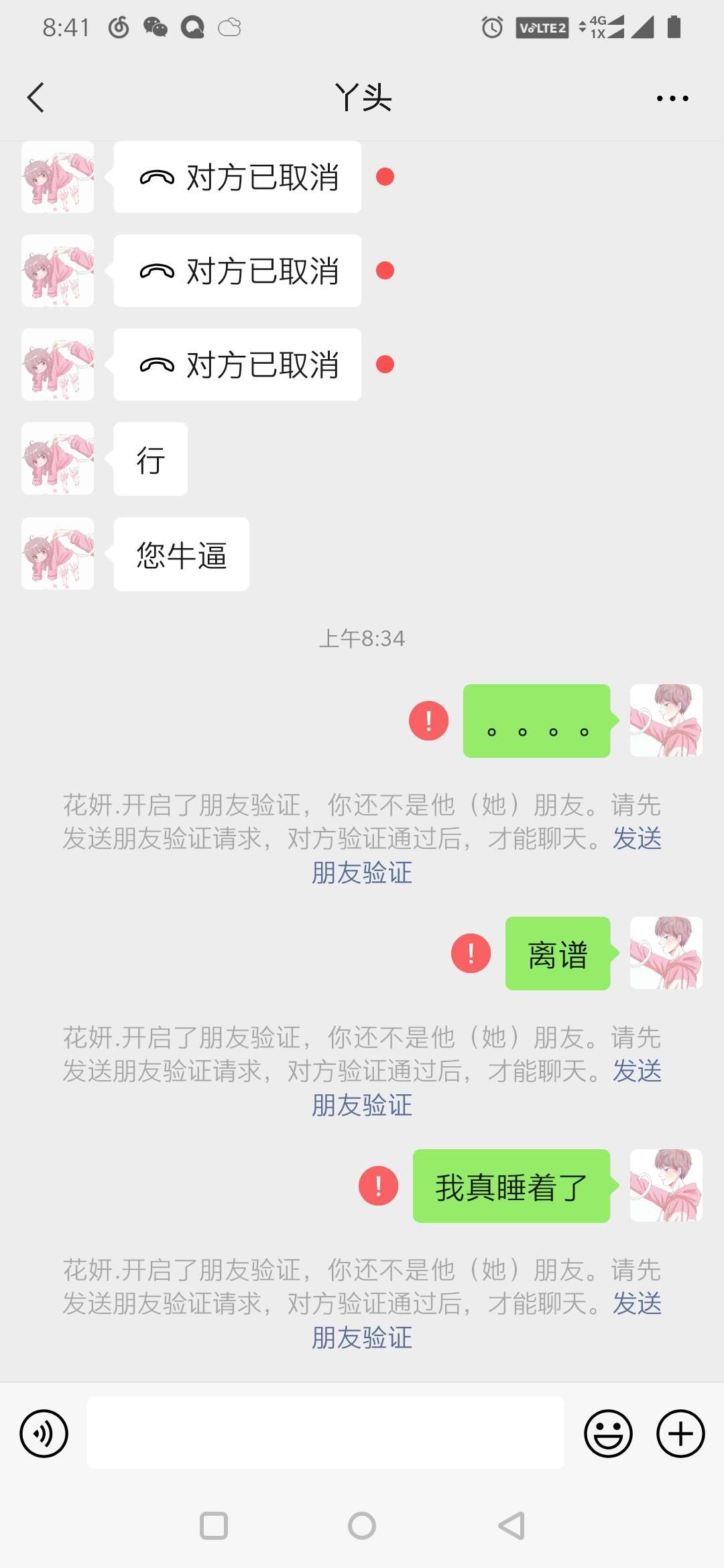Focus the message text field
724x1568 pixels.
(x=325, y=1433)
